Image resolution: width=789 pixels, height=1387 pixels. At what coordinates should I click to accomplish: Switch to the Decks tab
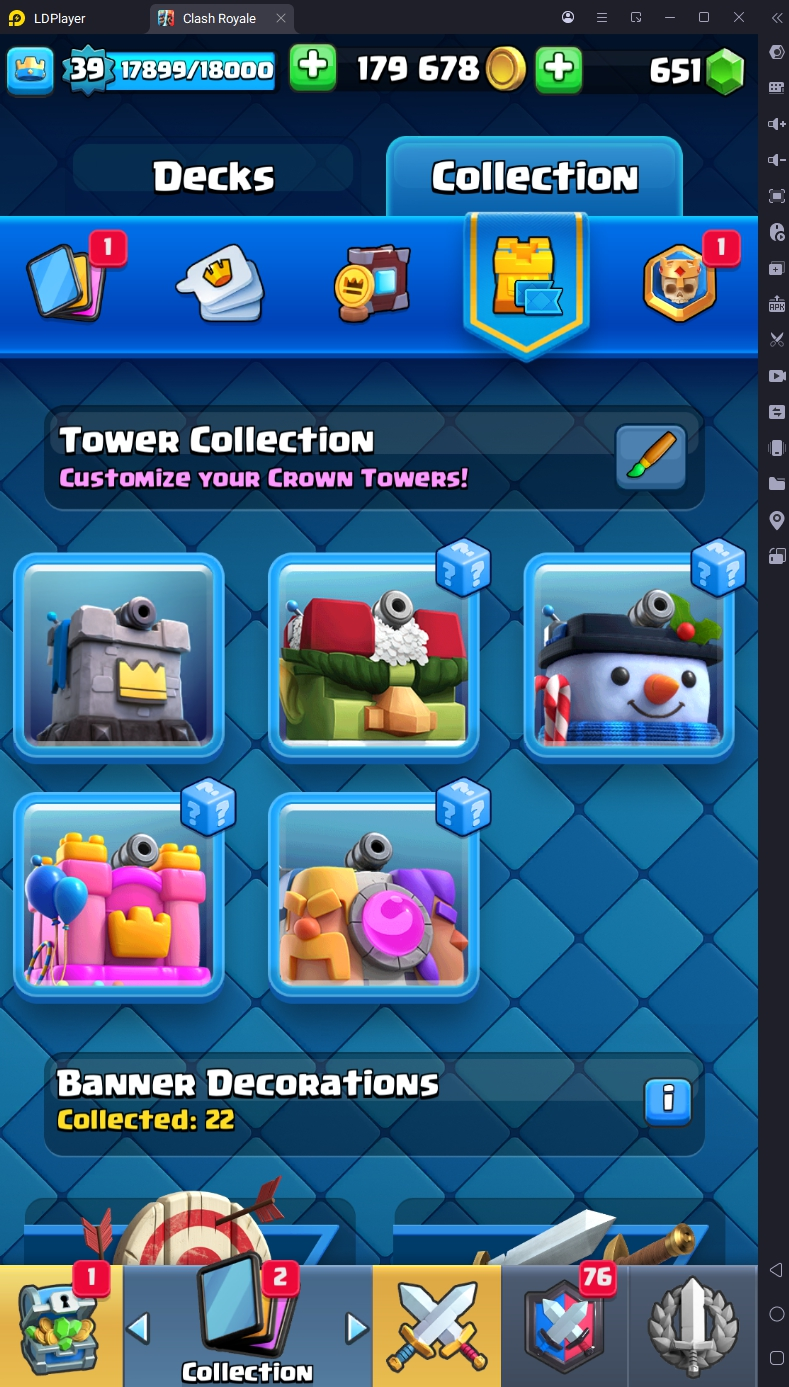[x=213, y=176]
